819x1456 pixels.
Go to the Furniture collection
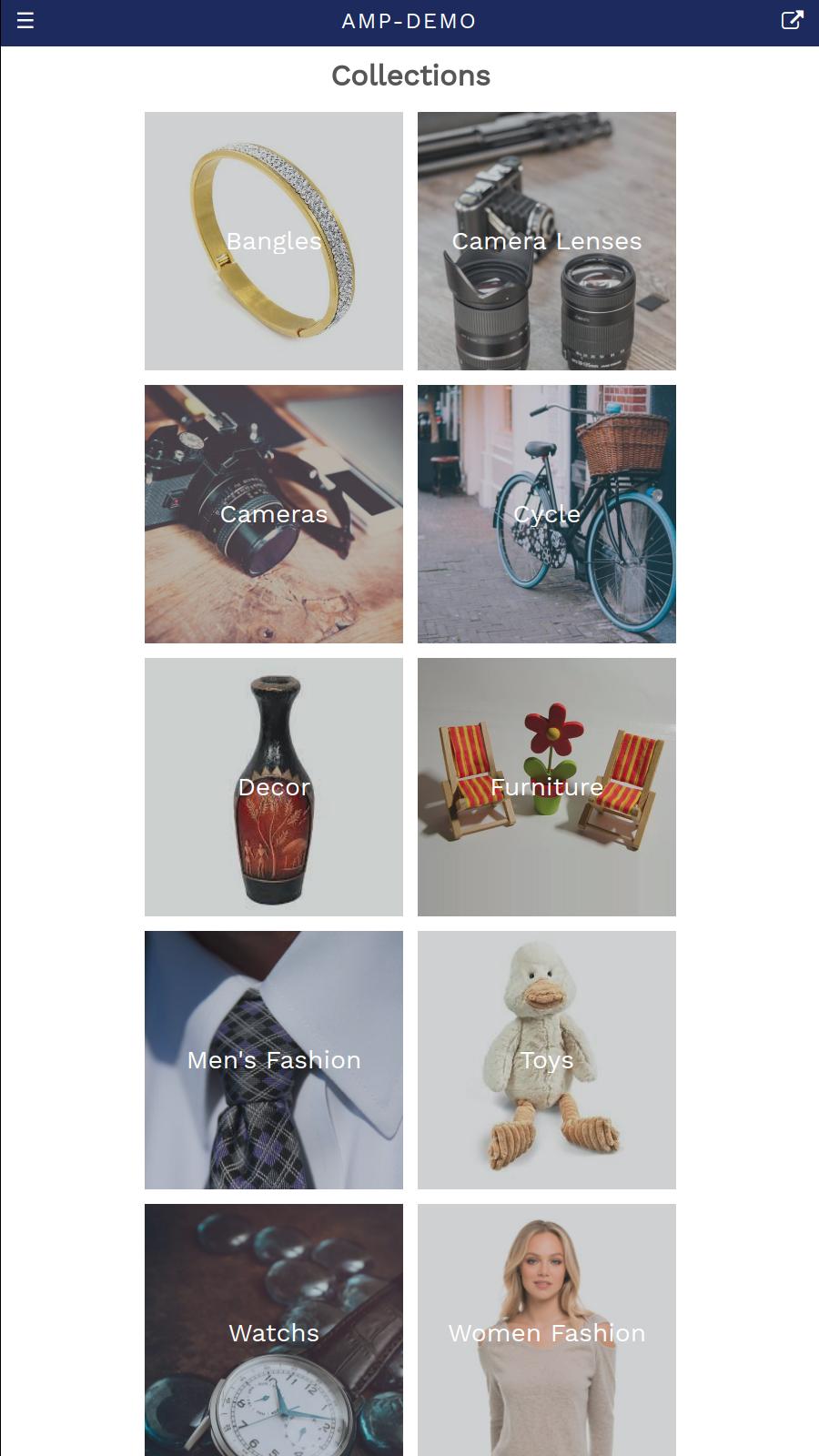546,787
